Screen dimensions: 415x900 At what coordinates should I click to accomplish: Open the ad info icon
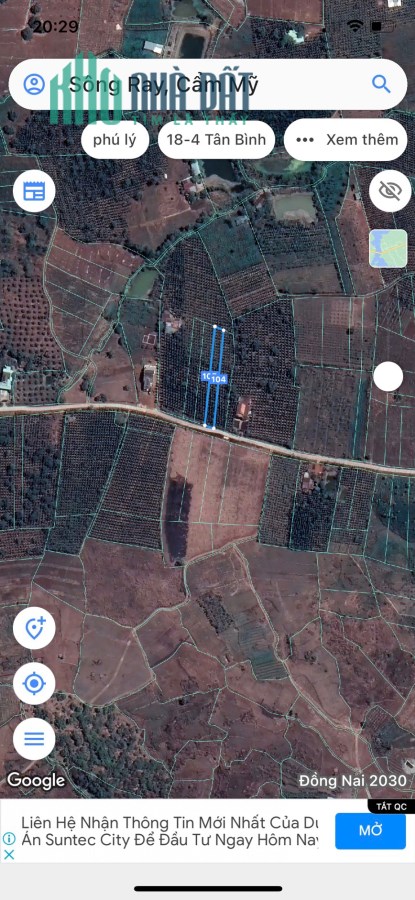pos(9,839)
